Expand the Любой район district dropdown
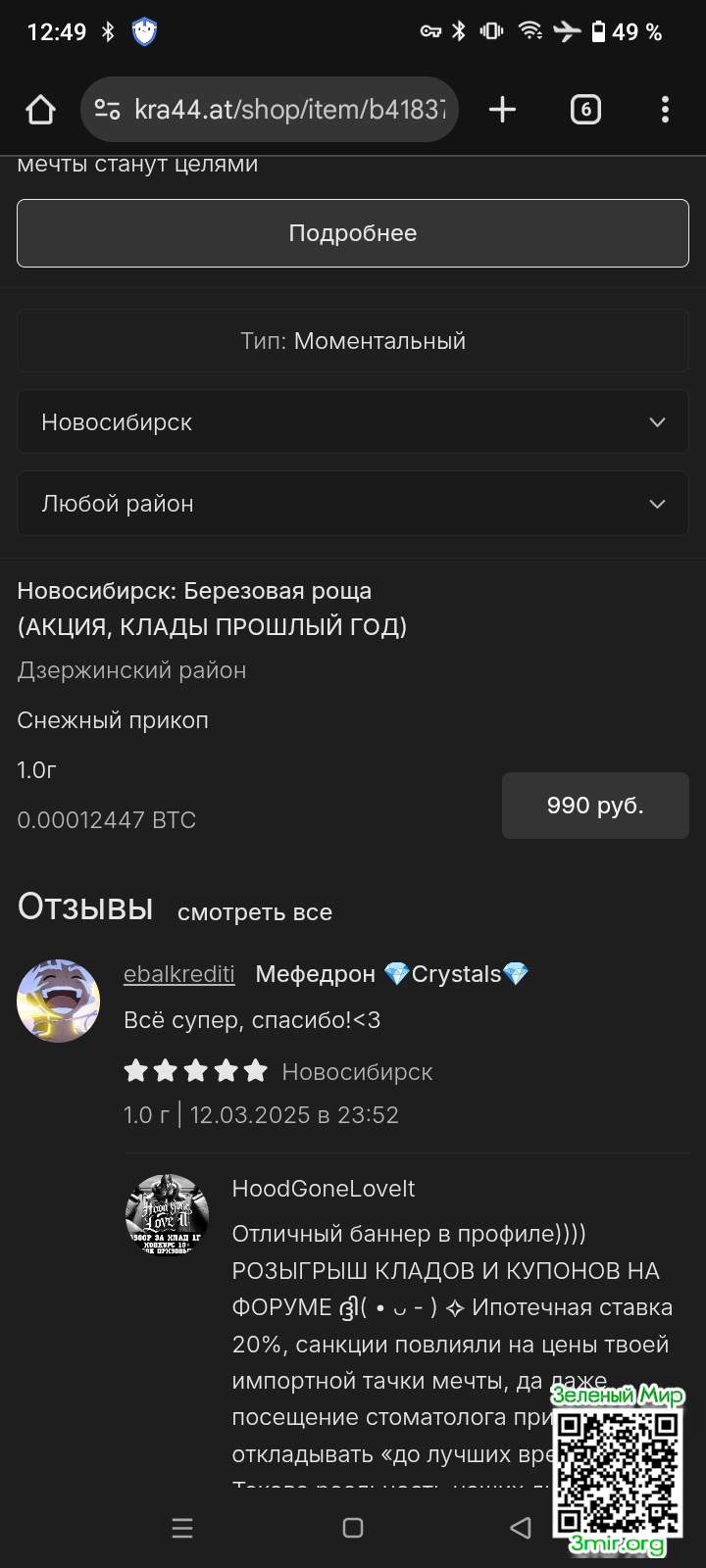Viewport: 706px width, 1568px height. (353, 504)
